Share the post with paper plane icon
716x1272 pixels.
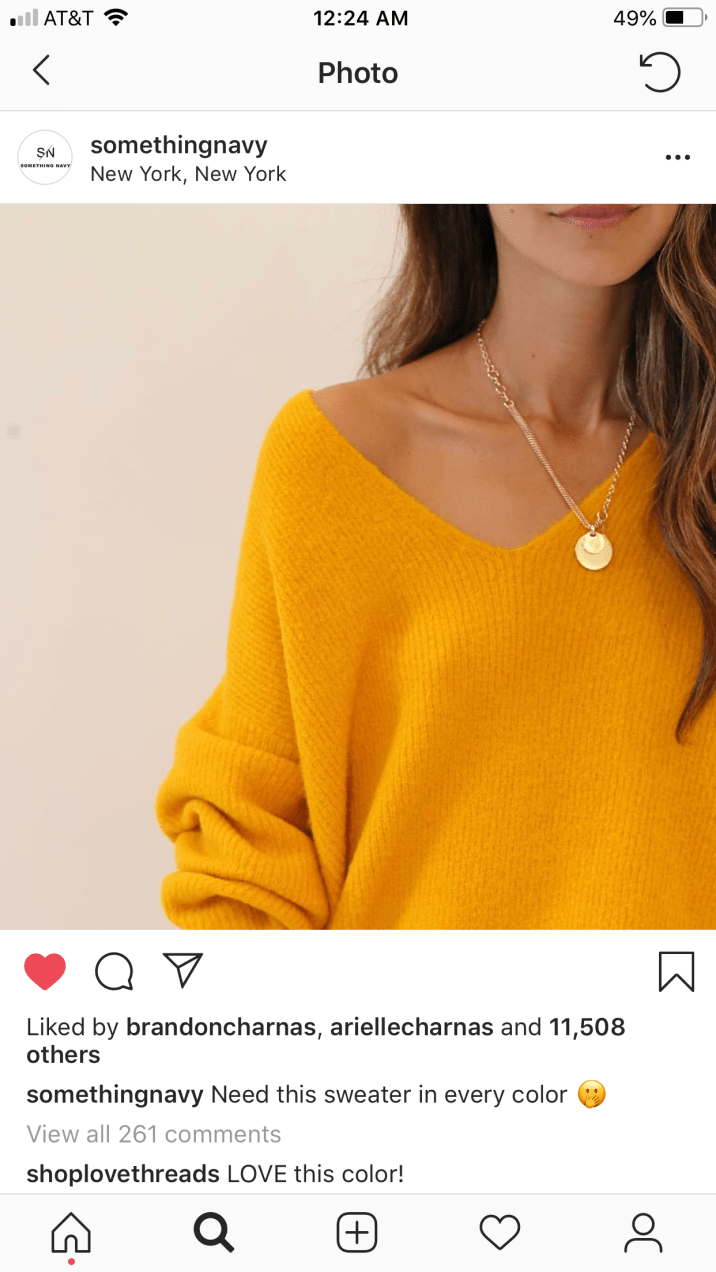pyautogui.click(x=183, y=970)
